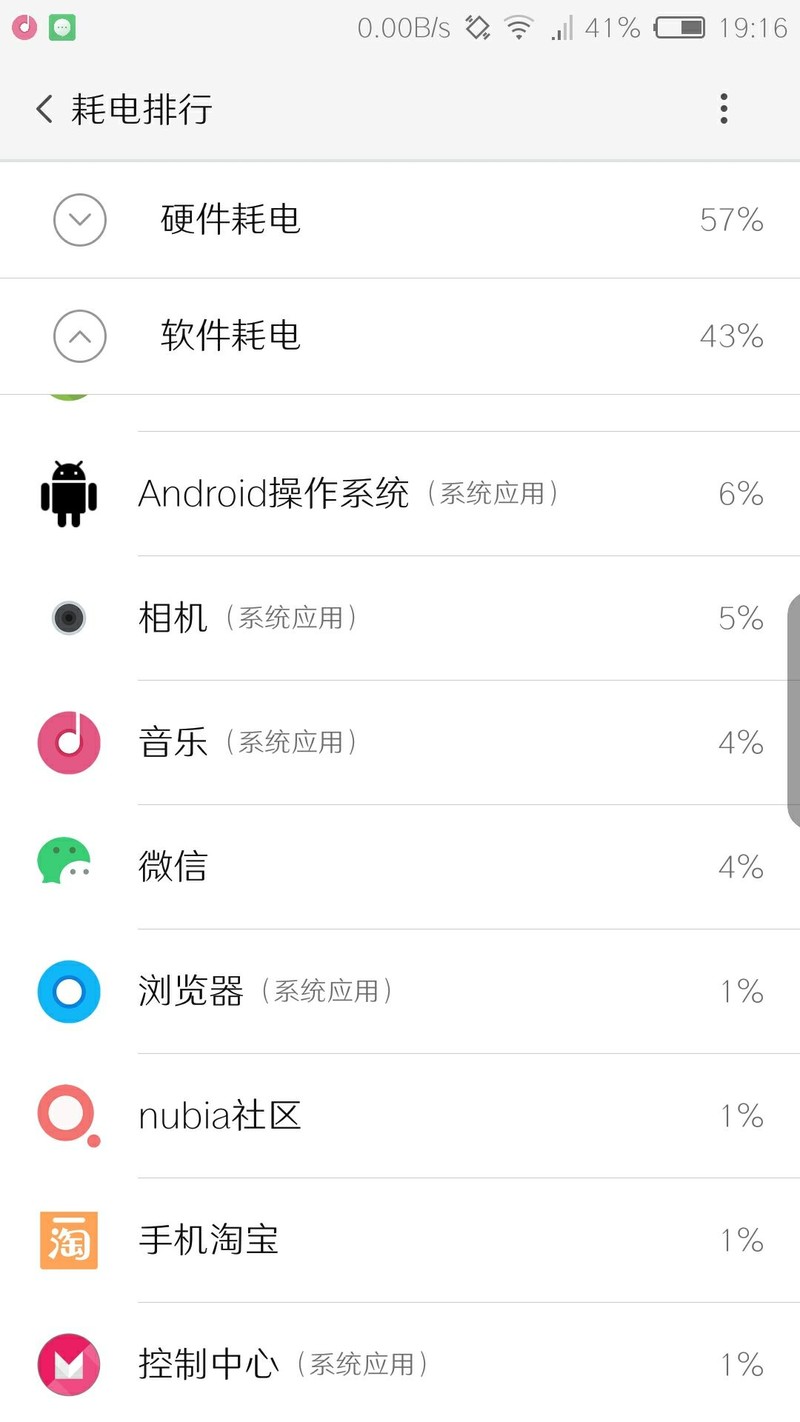Tap the 相机 camera app icon
This screenshot has width=800, height=1422.
click(x=67, y=618)
